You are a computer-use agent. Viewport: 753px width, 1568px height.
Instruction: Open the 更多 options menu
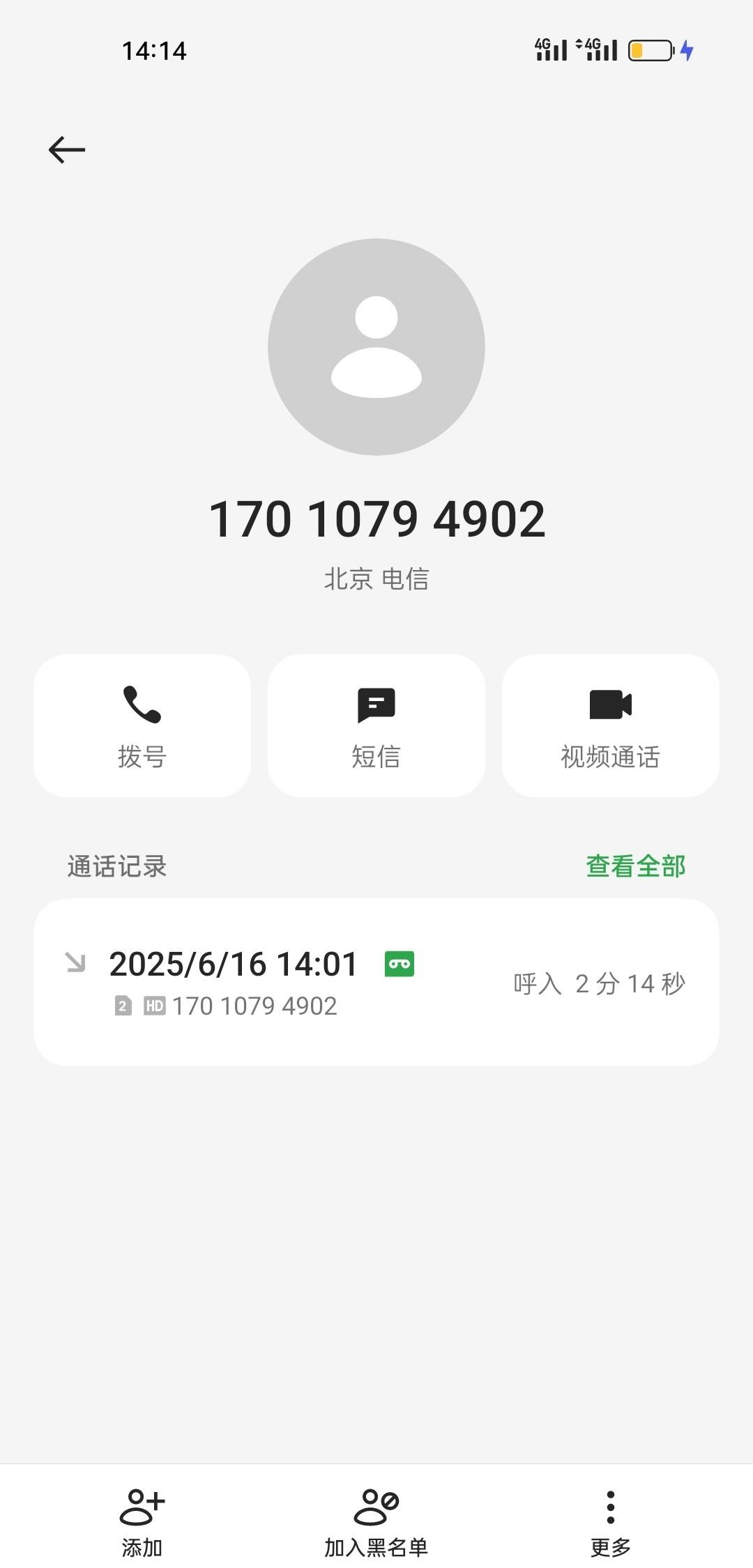[x=611, y=1522]
